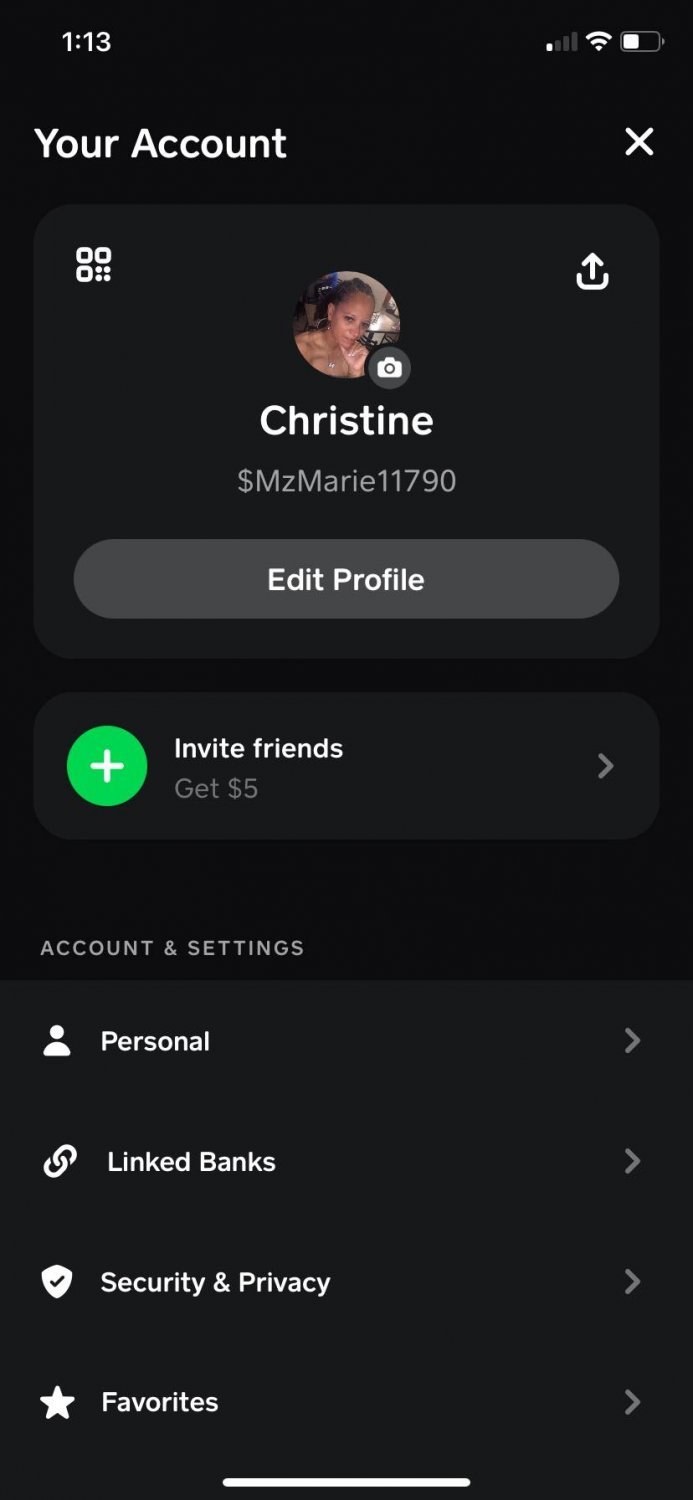Screen dimensions: 693x1500
Task: Tap the Edit Profile button
Action: tap(346, 579)
